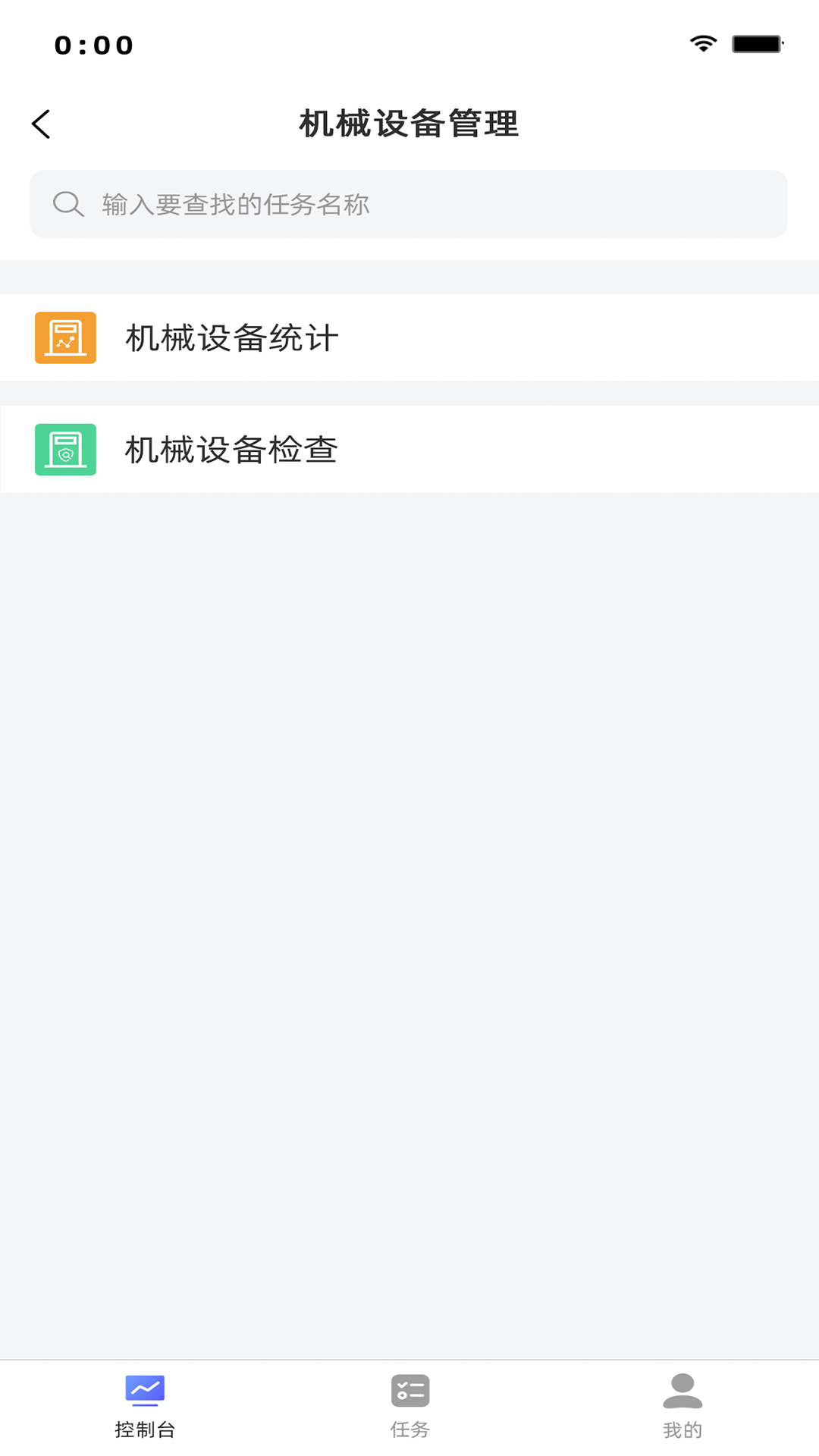
Task: Click the search magnifier icon
Action: coord(68,203)
